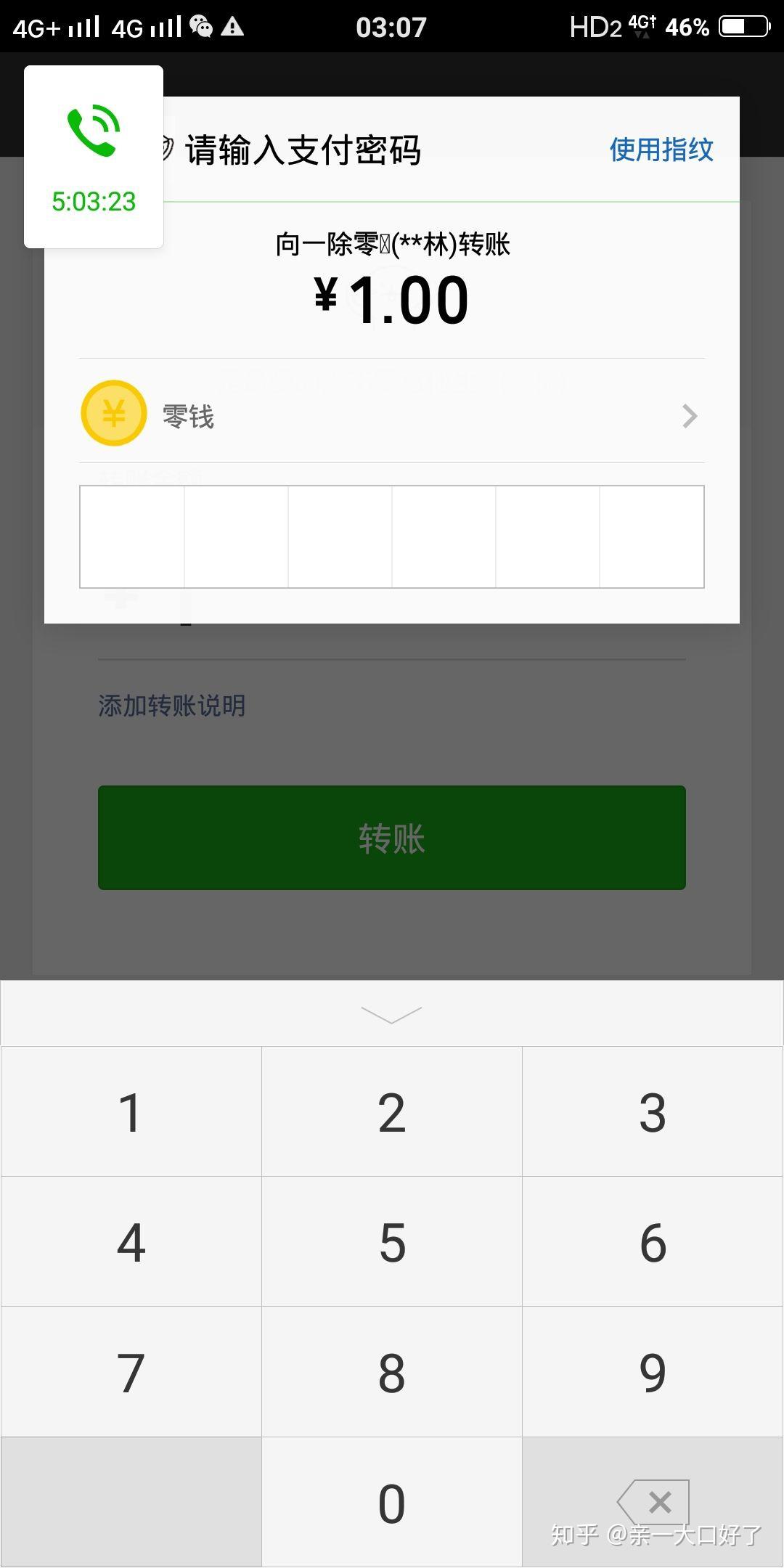Enter digit 3 on the keypad

[x=653, y=1112]
